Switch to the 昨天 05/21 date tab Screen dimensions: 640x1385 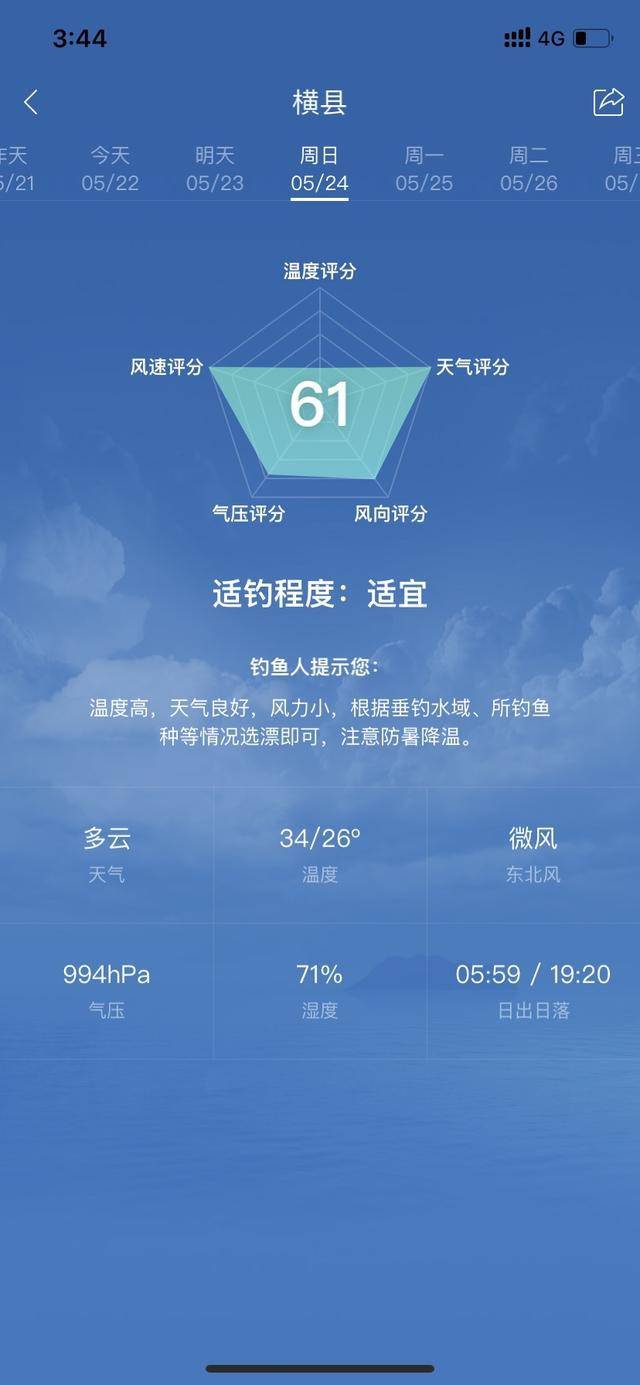click(14, 169)
